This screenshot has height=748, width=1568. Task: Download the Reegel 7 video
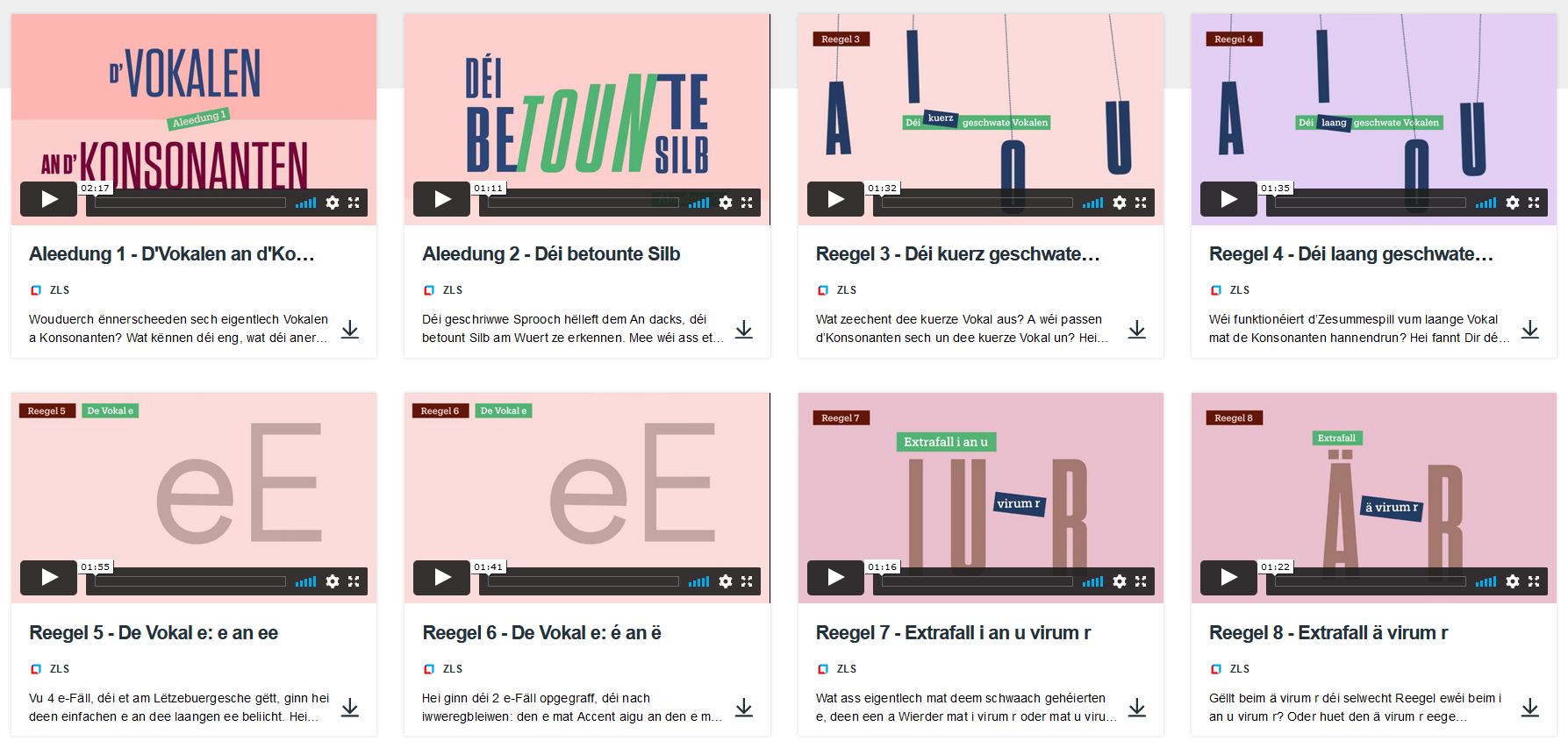[x=1136, y=708]
